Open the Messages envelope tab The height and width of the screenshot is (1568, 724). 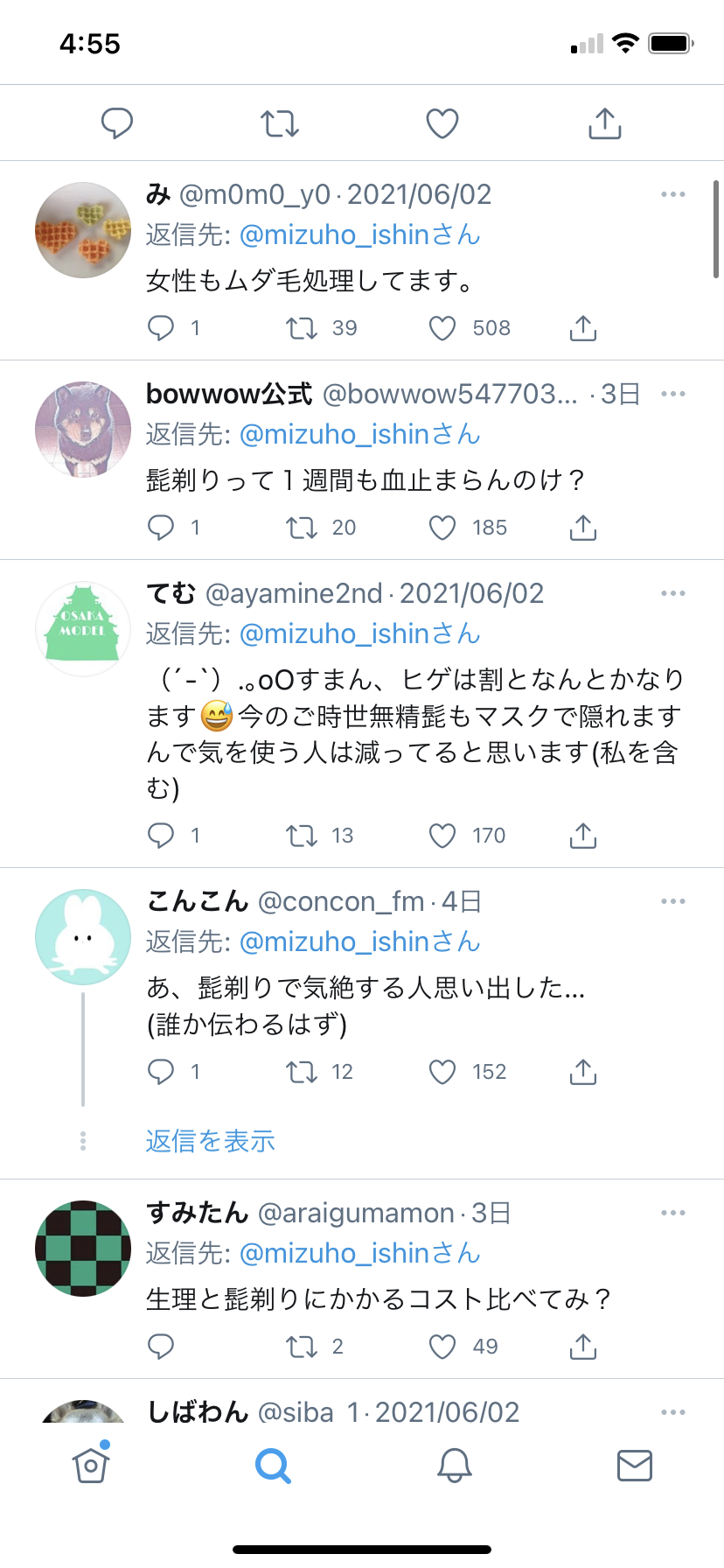point(635,1465)
